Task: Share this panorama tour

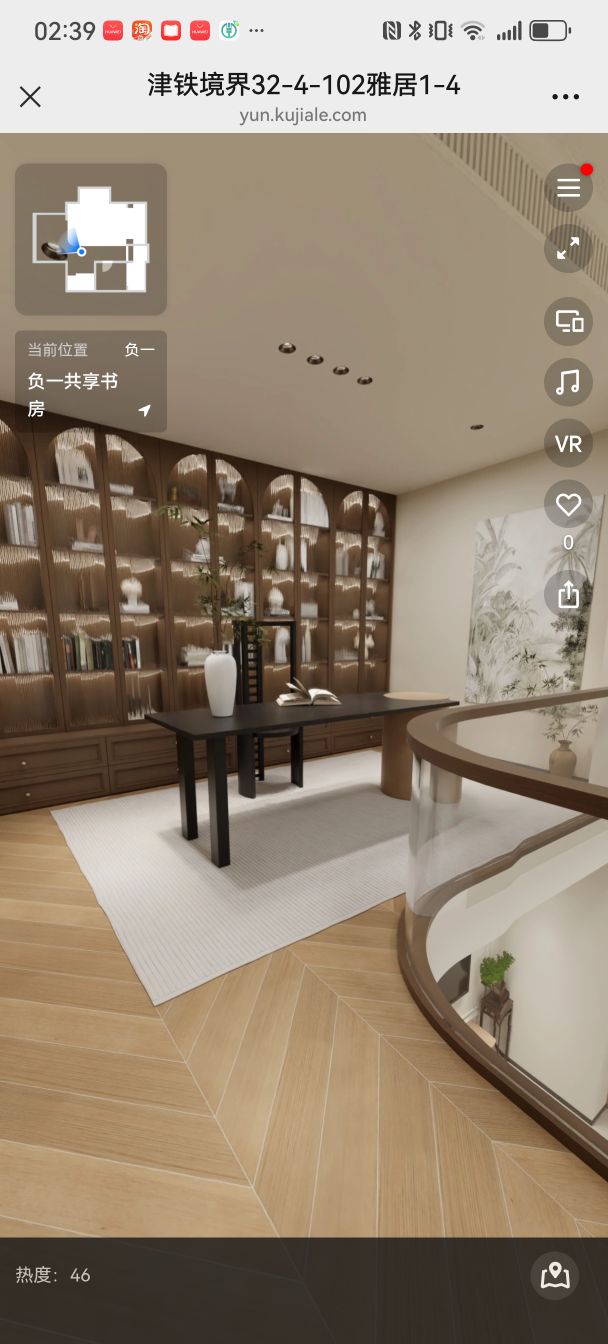Action: [x=568, y=594]
